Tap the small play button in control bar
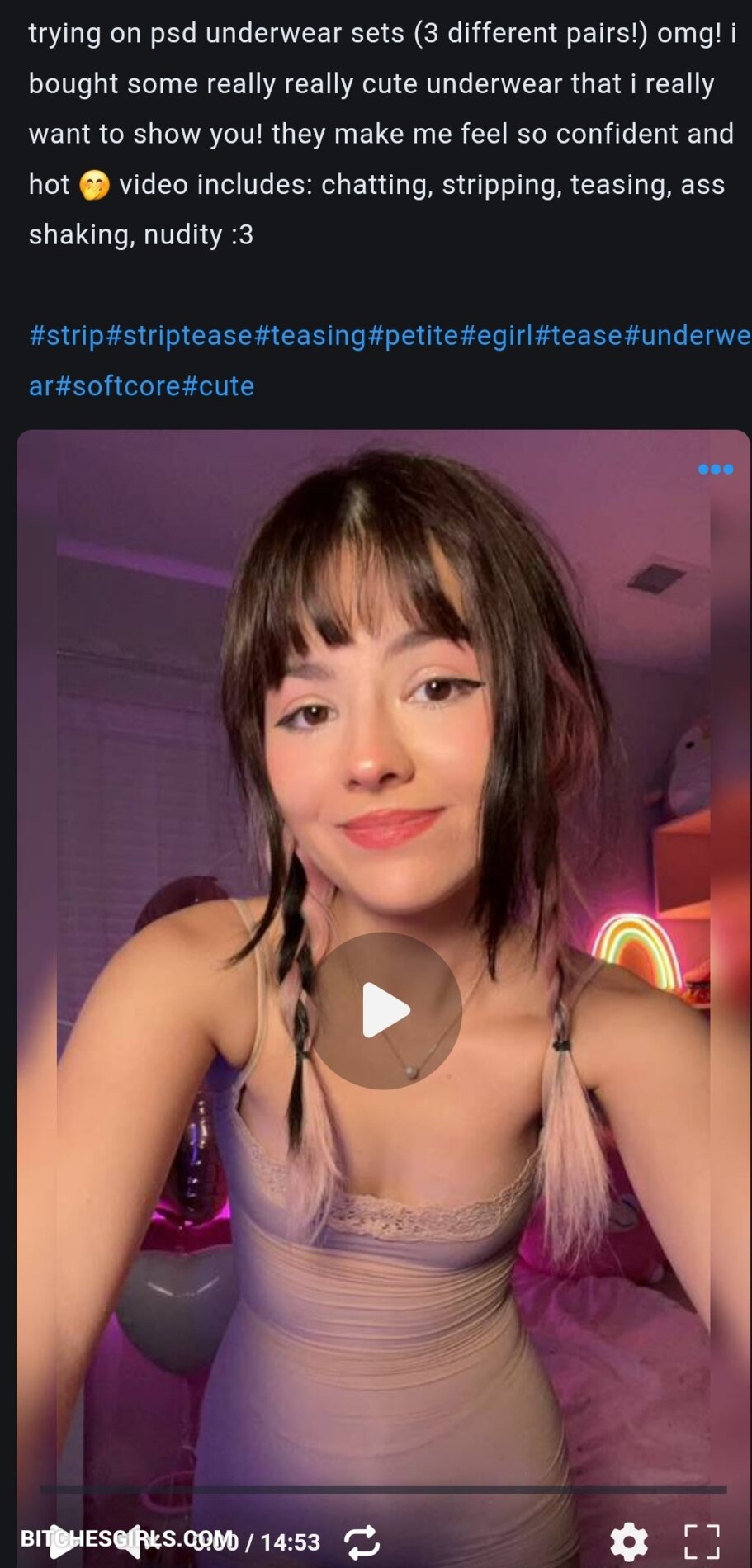This screenshot has height=1568, width=752. click(x=61, y=1541)
